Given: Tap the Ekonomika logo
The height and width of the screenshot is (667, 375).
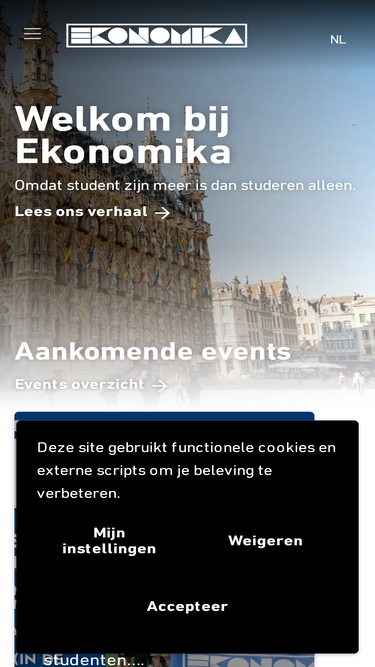Looking at the screenshot, I should pyautogui.click(x=156, y=36).
